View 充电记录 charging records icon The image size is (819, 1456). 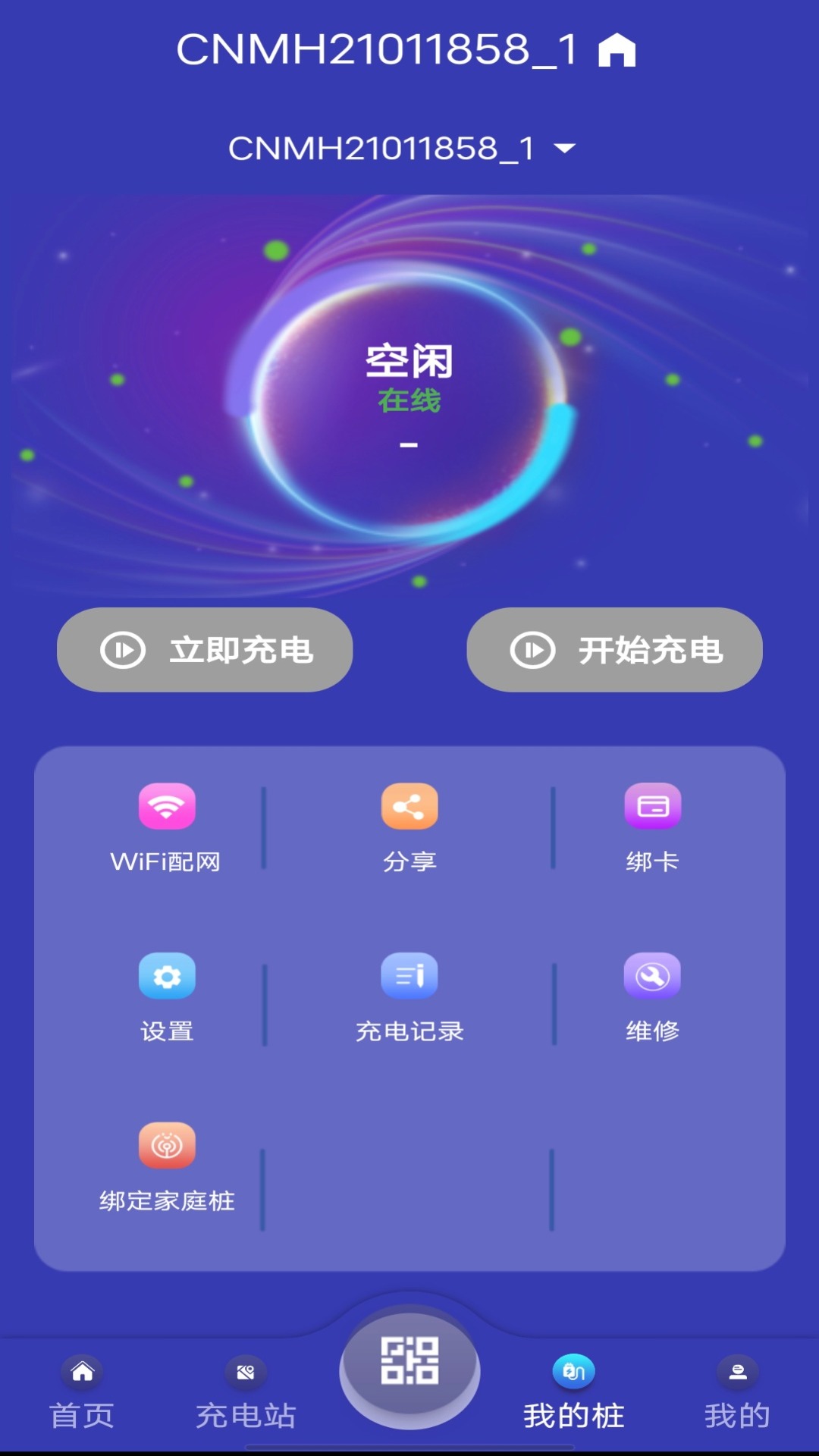coord(409,975)
